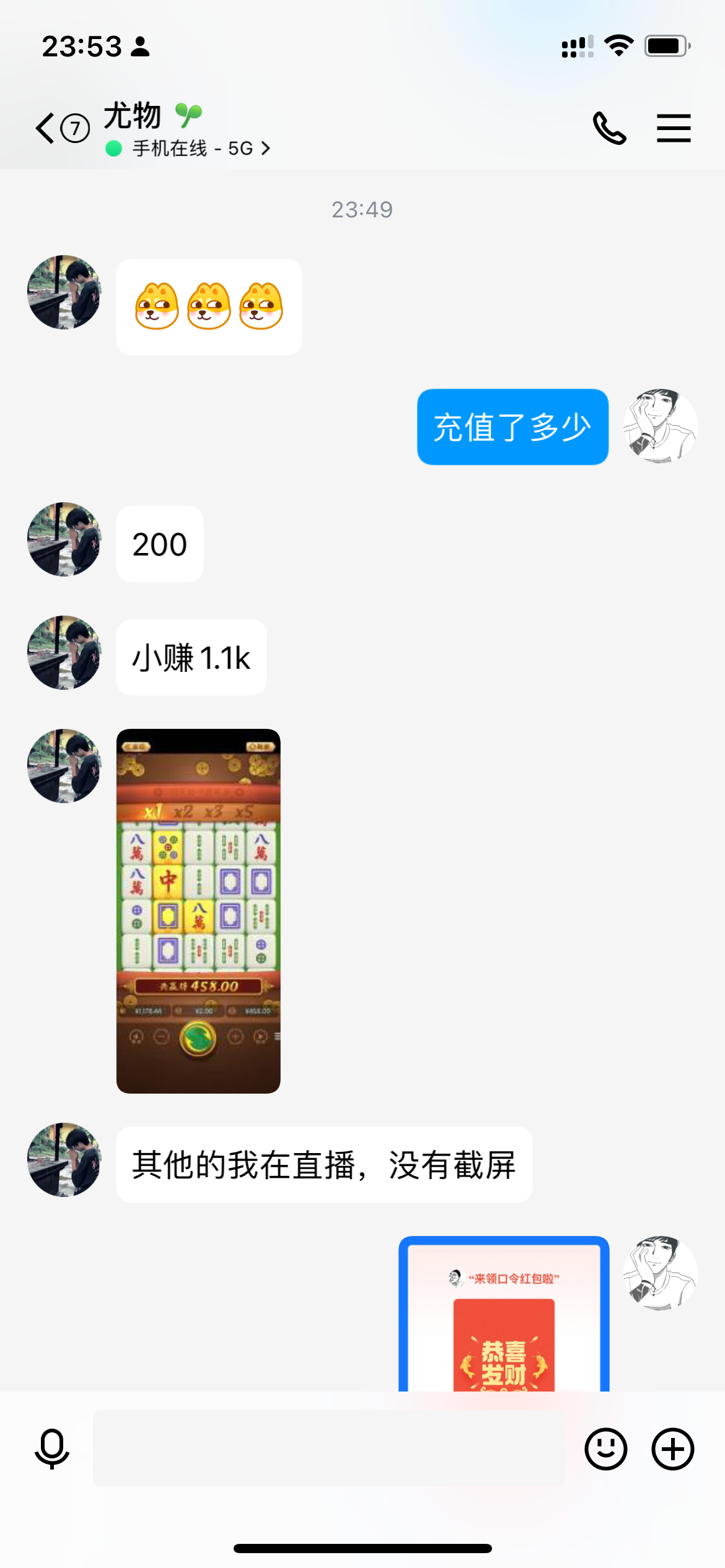The height and width of the screenshot is (1568, 725).
Task: Open the emoji picker
Action: pos(605,1449)
